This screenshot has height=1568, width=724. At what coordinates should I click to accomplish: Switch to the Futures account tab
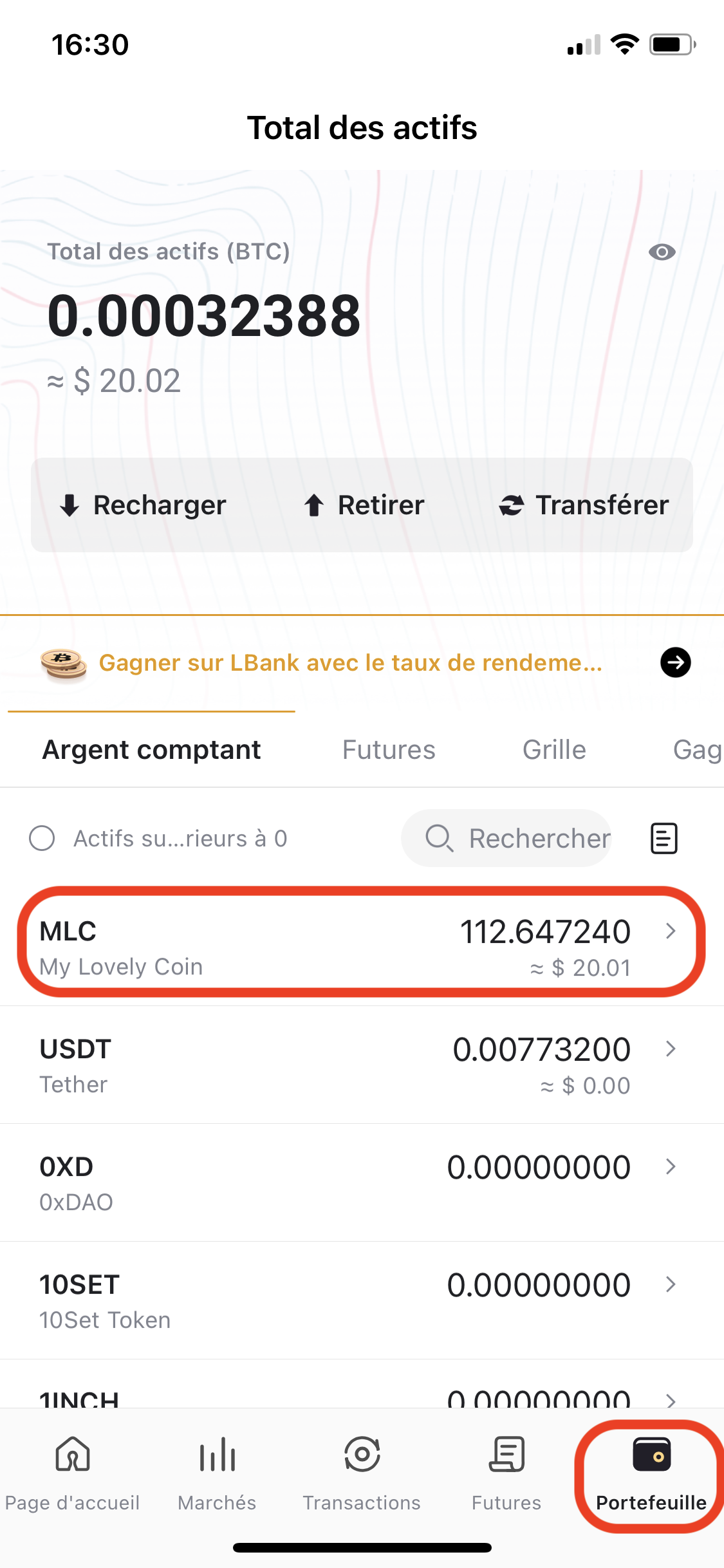[x=389, y=750]
